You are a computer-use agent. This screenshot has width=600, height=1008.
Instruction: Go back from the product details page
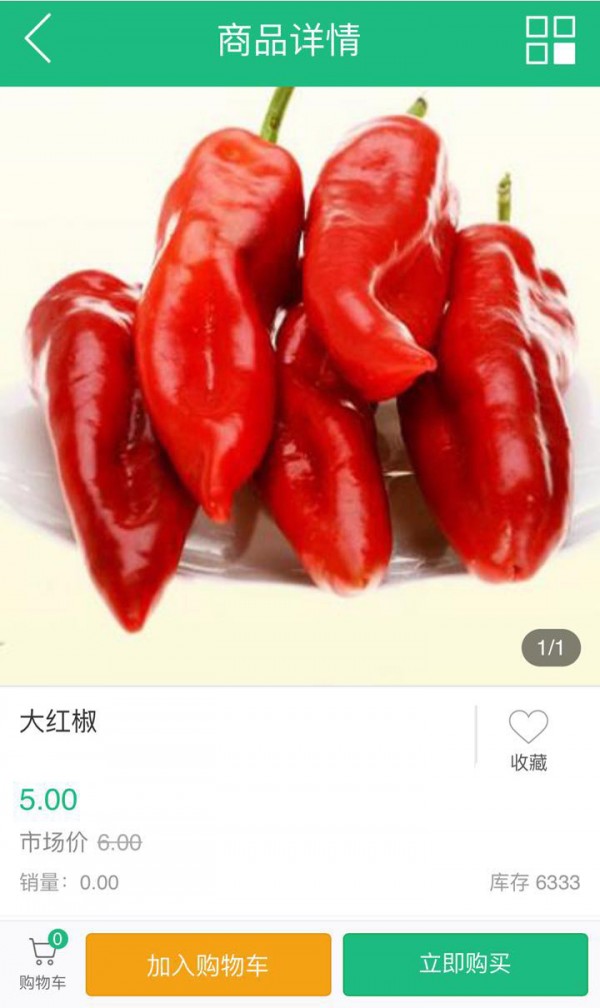(x=38, y=41)
